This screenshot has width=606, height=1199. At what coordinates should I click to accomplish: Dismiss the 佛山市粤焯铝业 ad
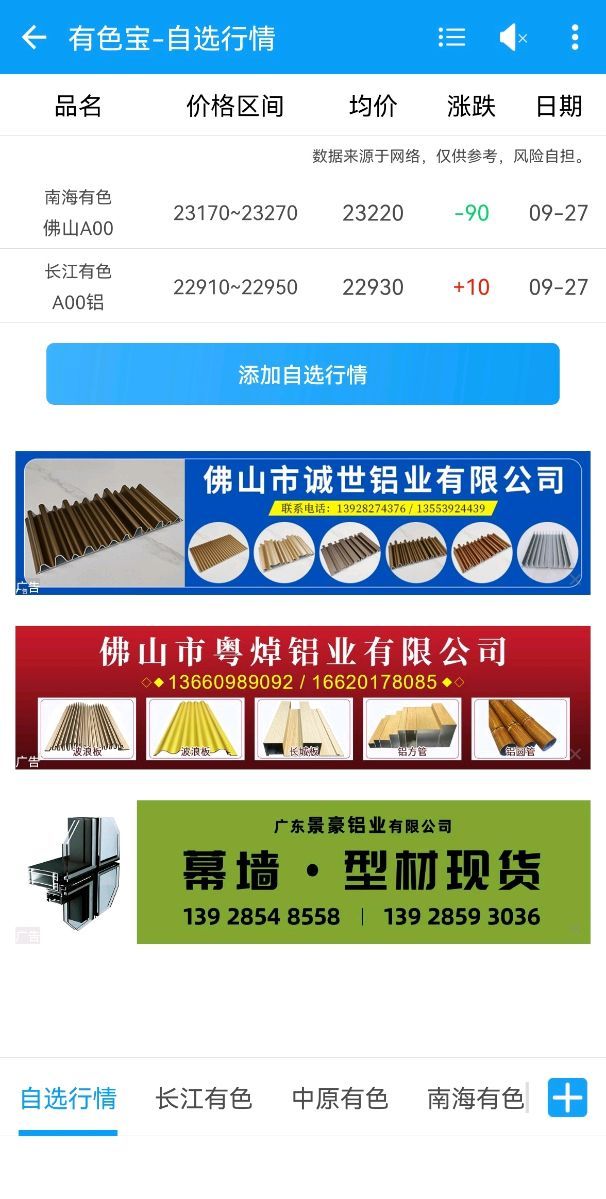point(575,755)
